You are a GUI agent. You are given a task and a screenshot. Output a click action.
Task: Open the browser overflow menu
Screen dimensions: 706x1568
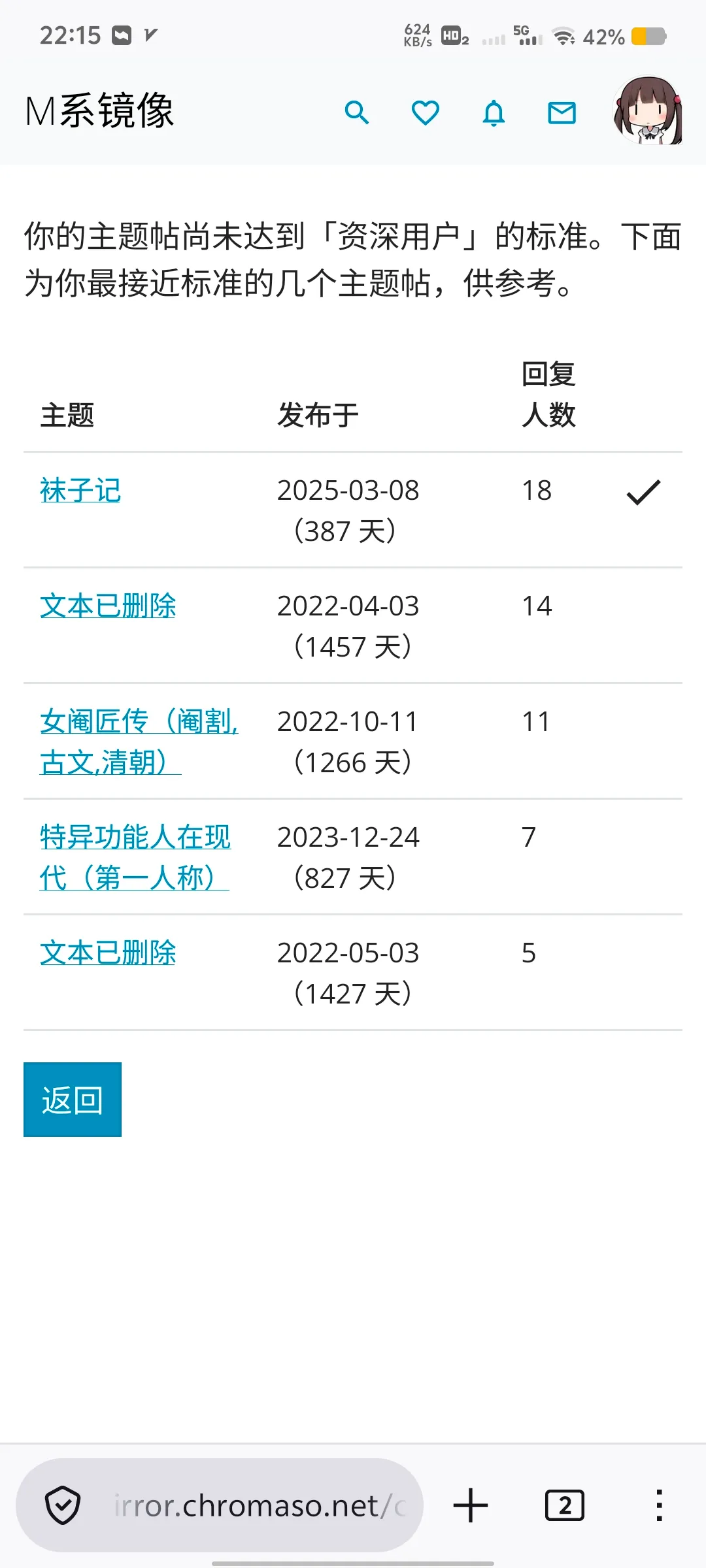[x=659, y=1505]
